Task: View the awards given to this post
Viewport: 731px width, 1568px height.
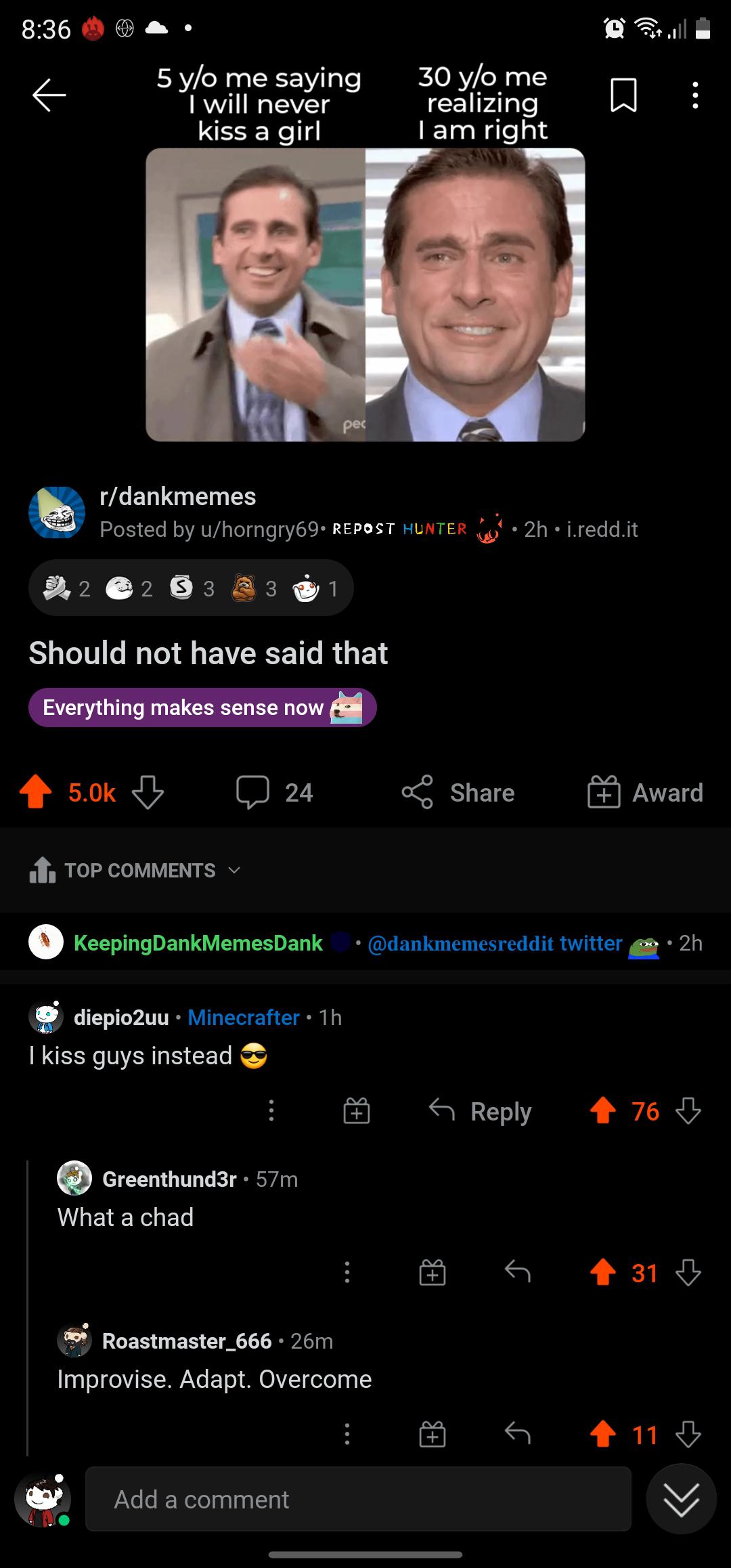Action: point(191,588)
